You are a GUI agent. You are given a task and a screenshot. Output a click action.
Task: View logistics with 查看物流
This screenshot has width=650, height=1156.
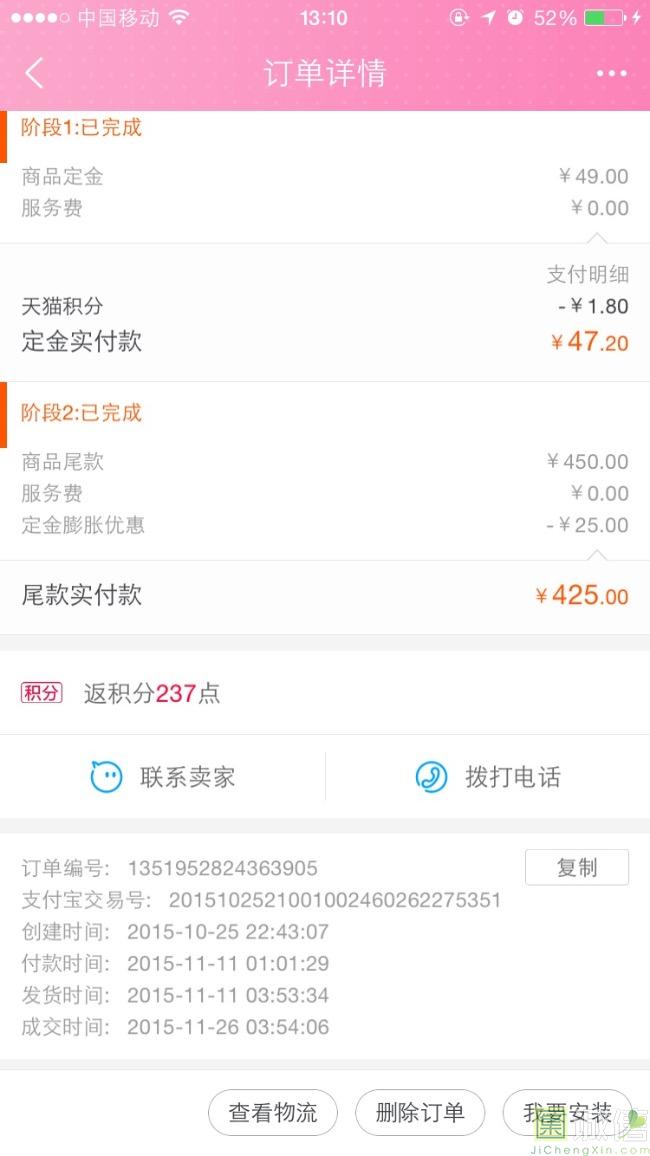tap(273, 1113)
